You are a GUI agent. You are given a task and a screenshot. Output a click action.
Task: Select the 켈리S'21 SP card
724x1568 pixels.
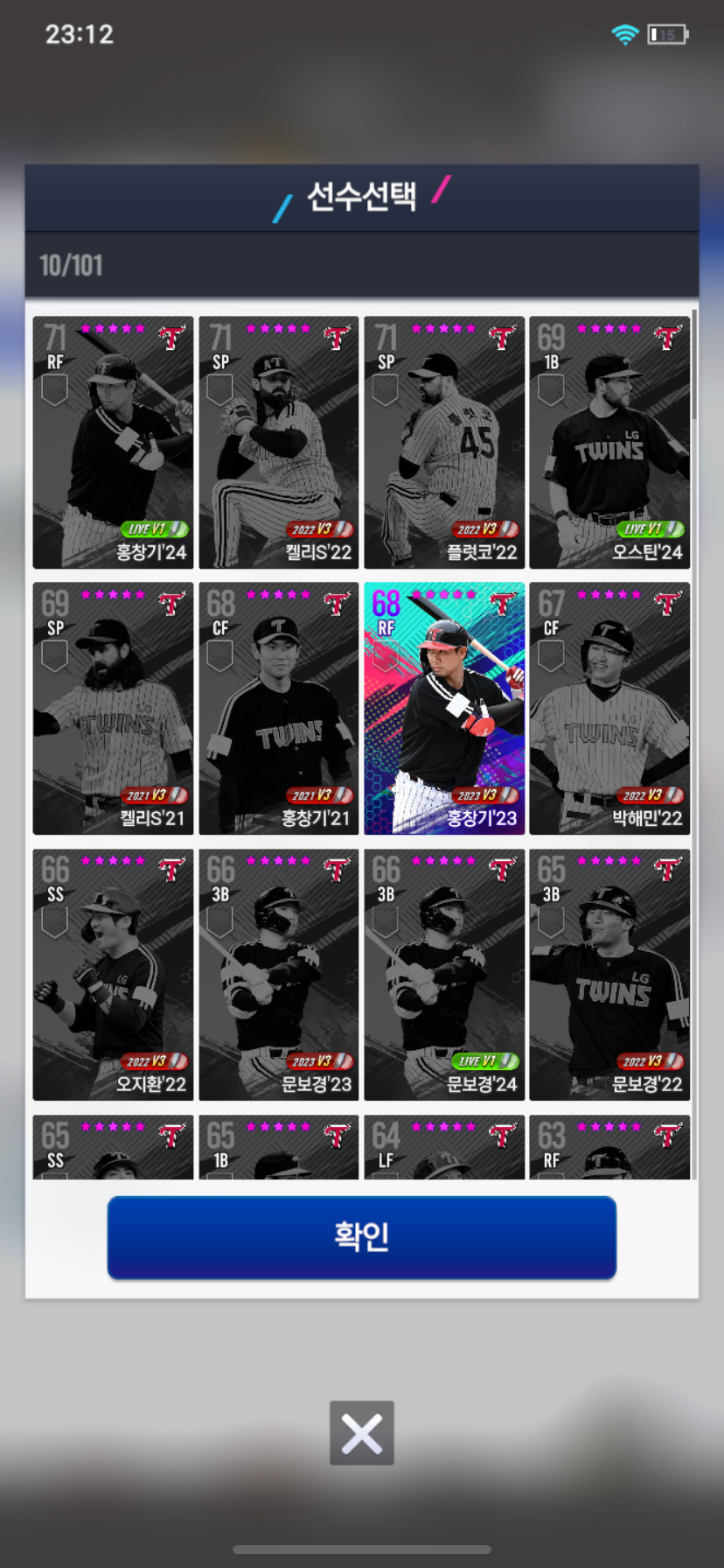point(113,709)
